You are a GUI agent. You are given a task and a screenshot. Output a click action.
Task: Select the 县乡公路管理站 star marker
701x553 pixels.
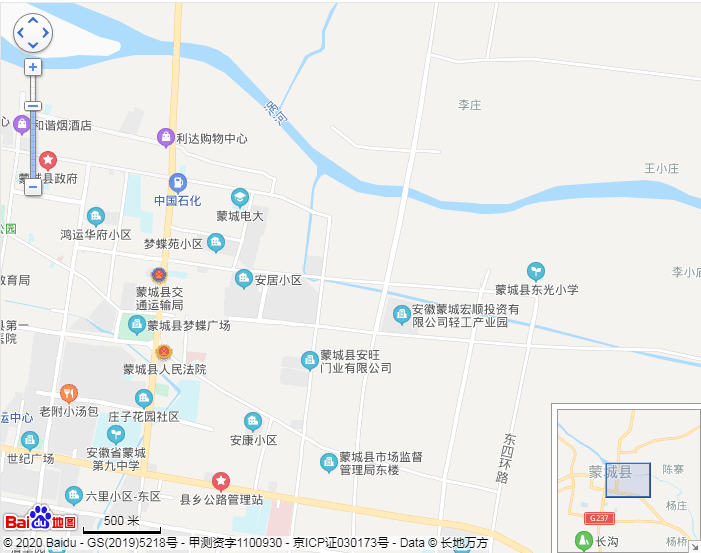pos(221,482)
